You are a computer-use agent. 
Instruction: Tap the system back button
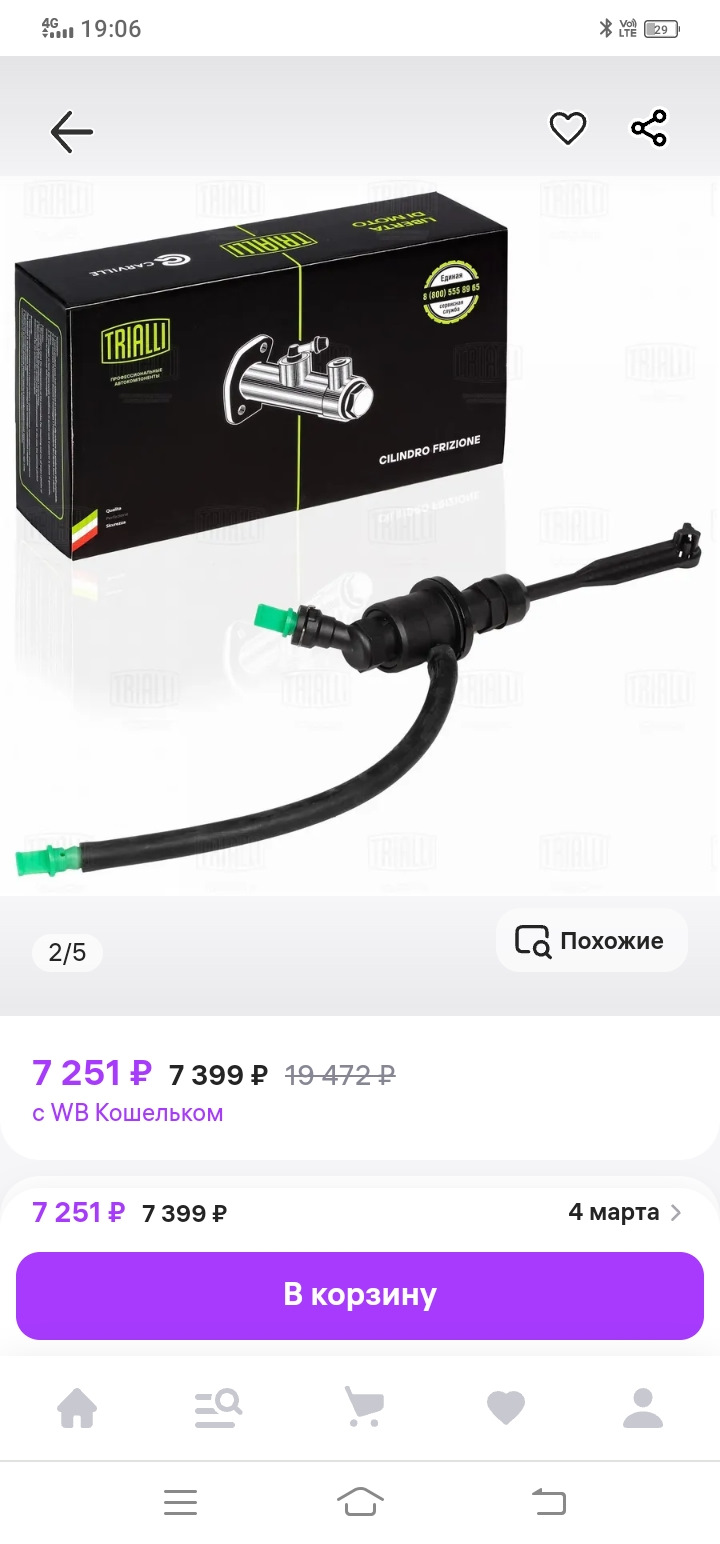point(547,1501)
